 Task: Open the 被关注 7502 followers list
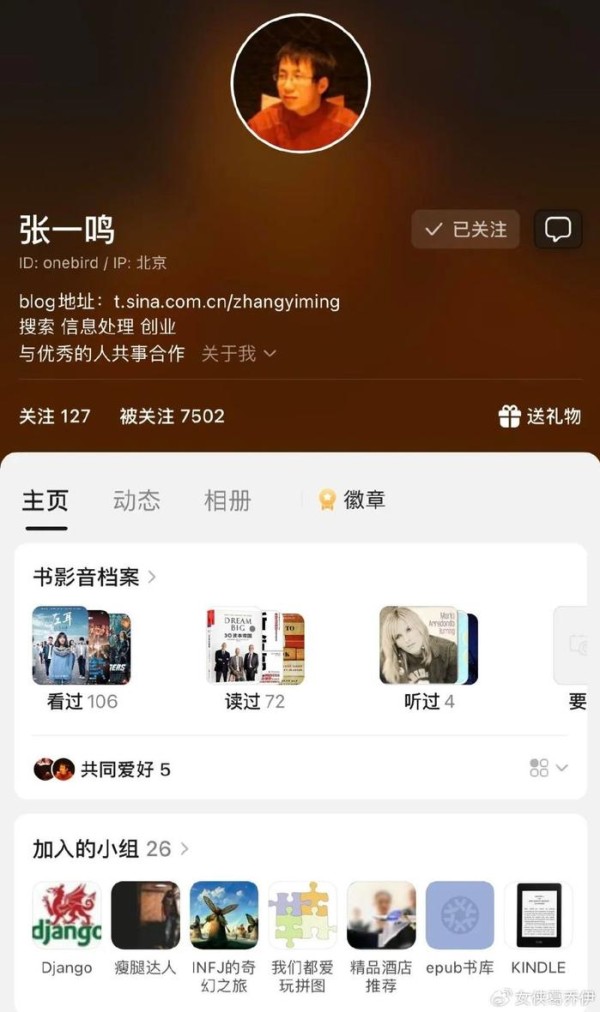tap(172, 416)
